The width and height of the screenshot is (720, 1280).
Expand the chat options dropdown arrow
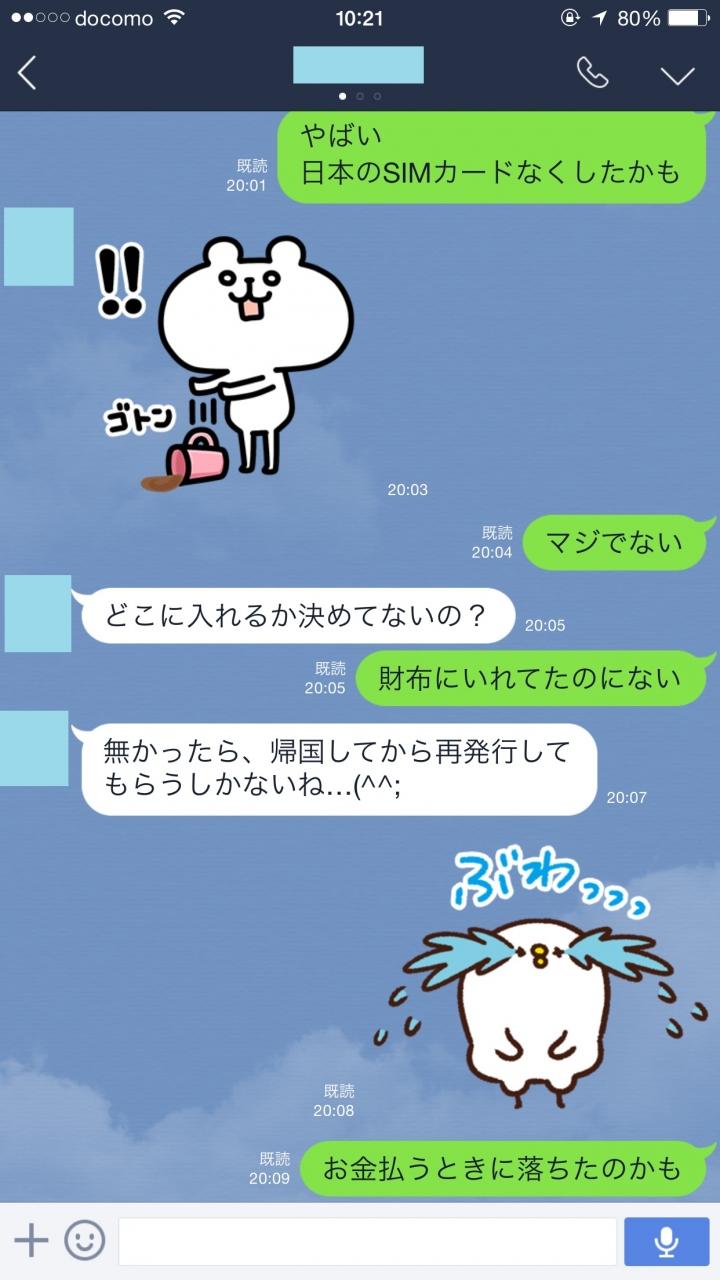click(x=677, y=74)
